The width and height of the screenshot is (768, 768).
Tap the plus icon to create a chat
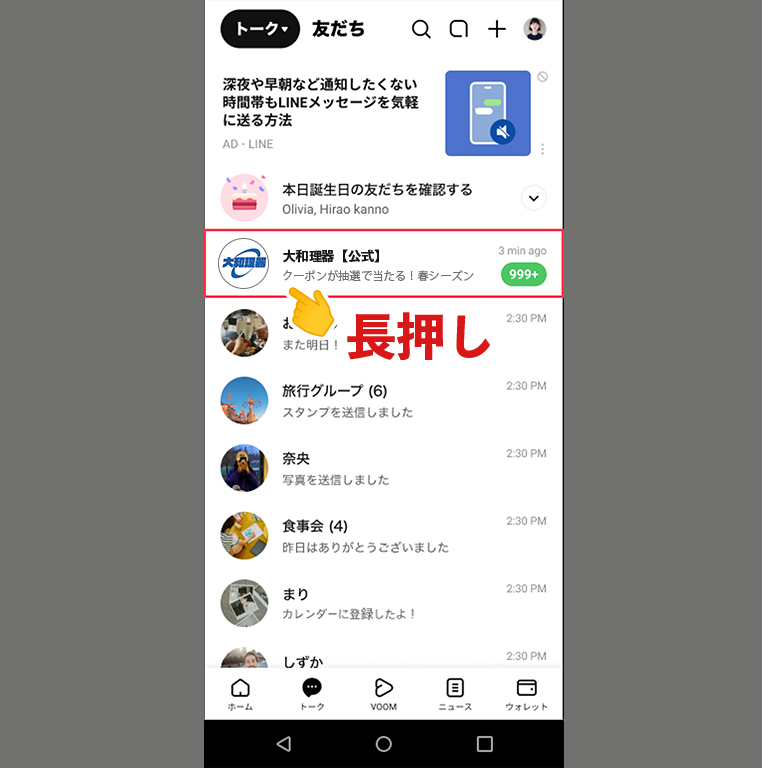pos(497,29)
